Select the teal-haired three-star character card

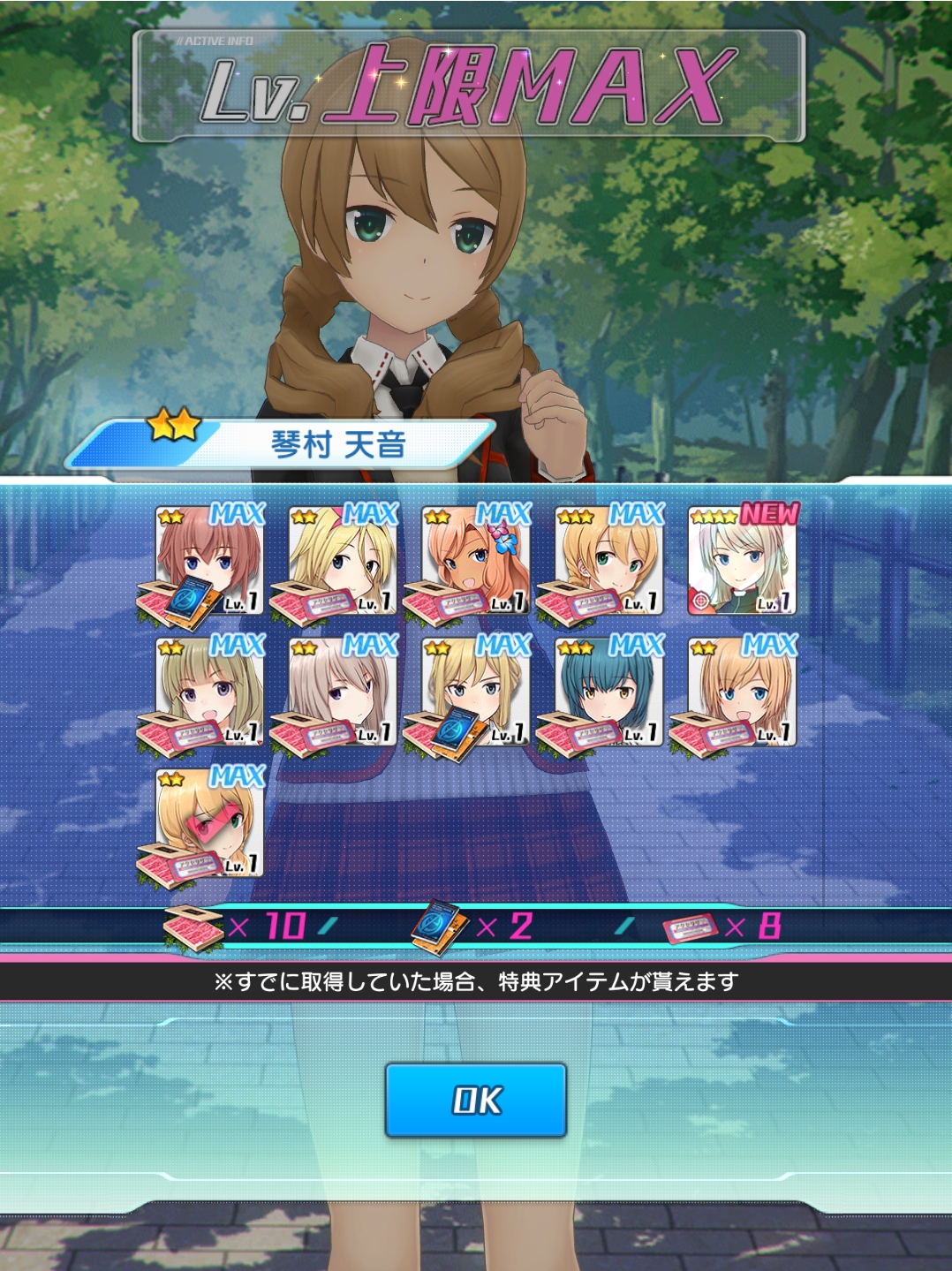[609, 692]
